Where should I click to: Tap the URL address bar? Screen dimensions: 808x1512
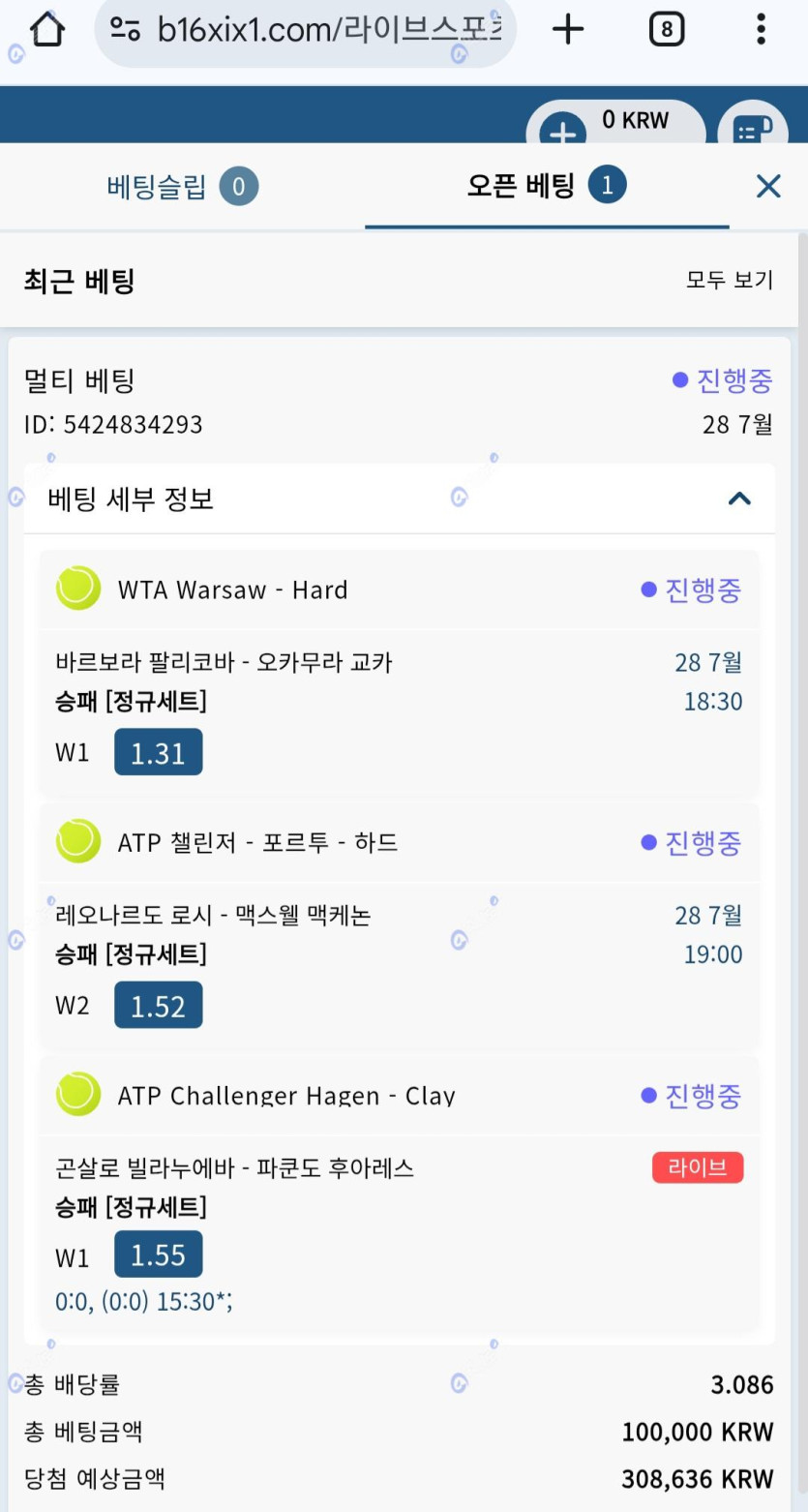point(306,31)
